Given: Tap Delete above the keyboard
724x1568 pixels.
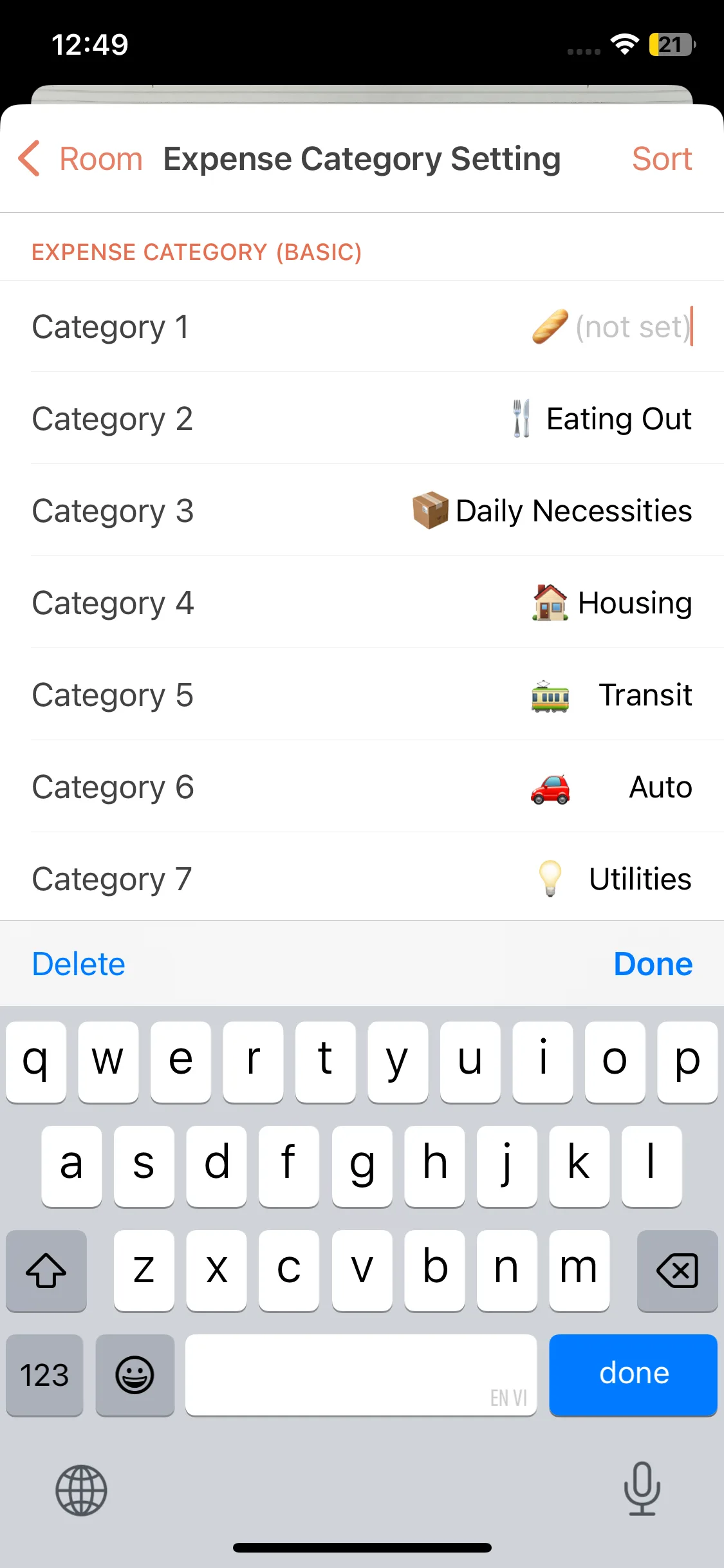Looking at the screenshot, I should 79,964.
